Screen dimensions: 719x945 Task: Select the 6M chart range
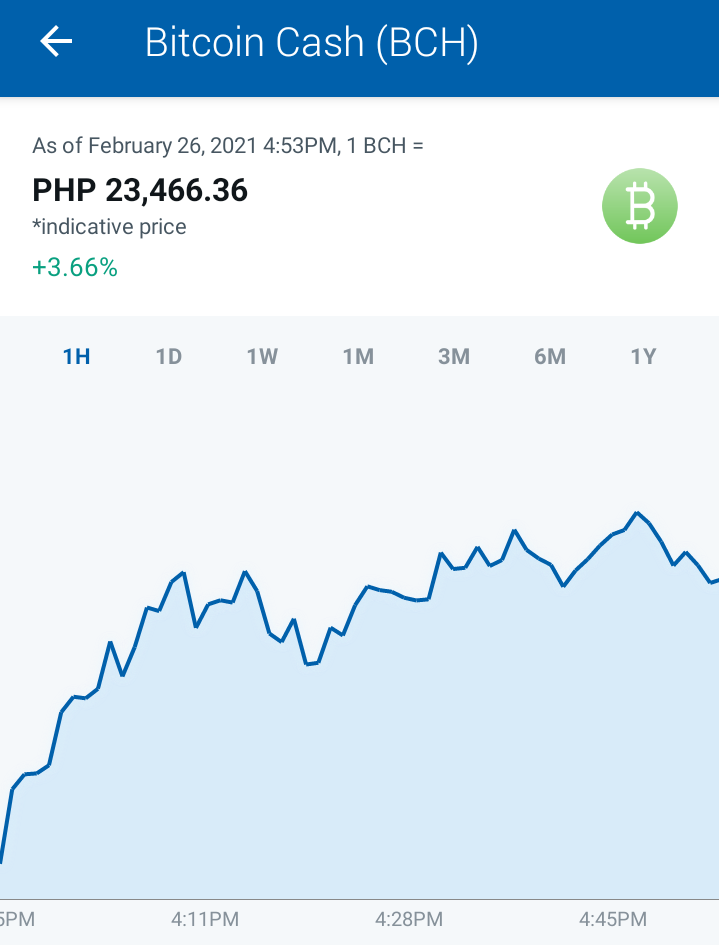[550, 357]
